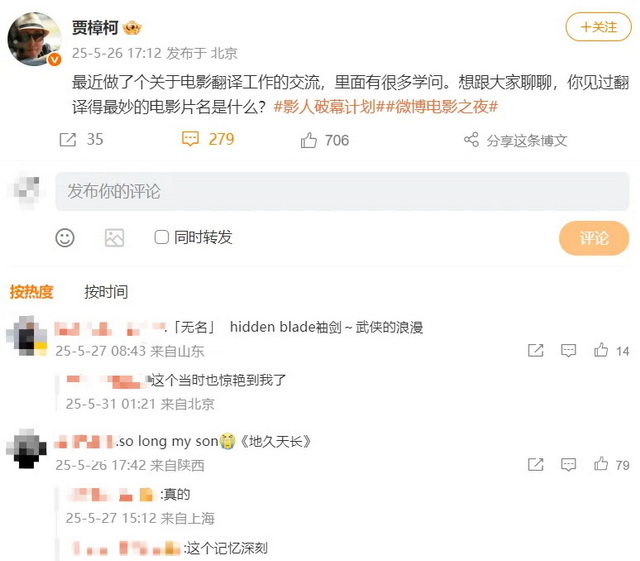
Task: Reply to the hidden blade袖剑 comment
Action: tap(568, 351)
